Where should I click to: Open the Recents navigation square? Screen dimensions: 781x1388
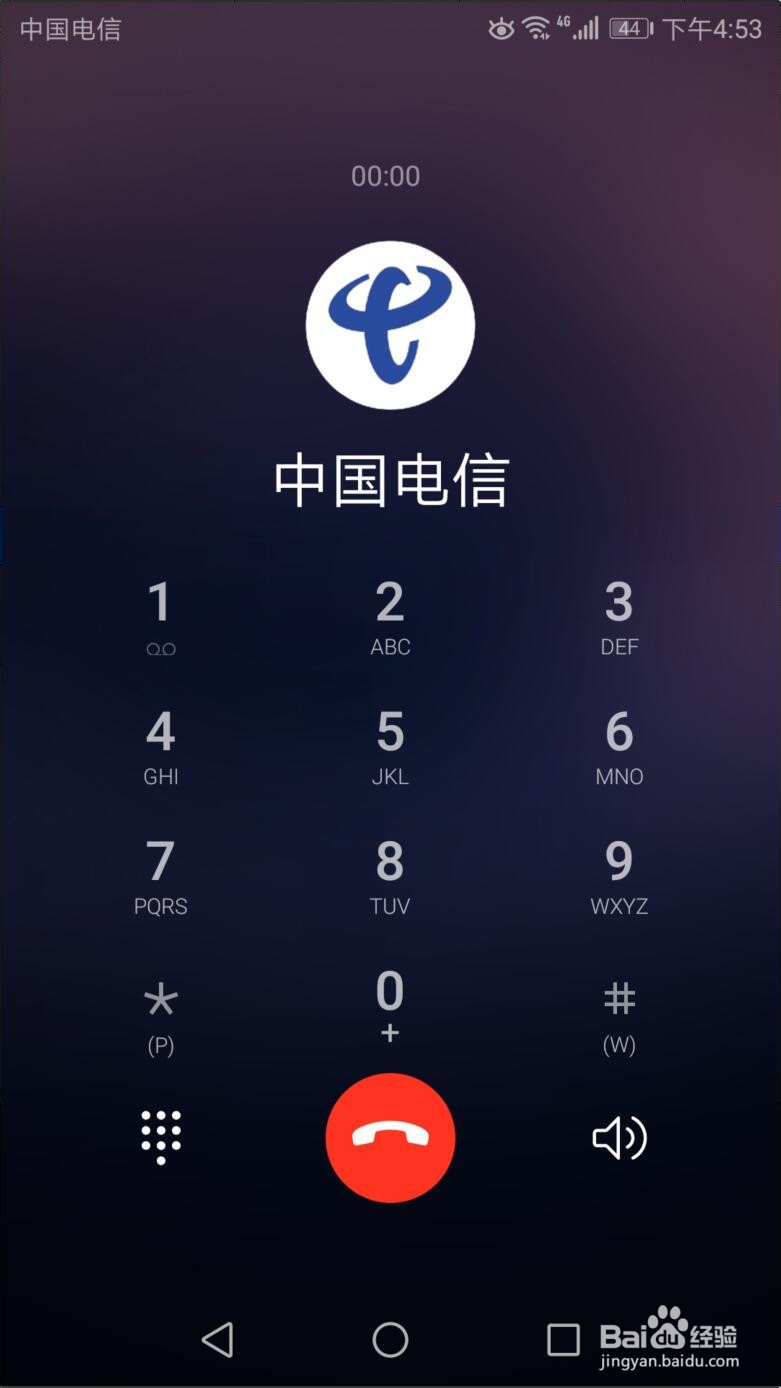click(563, 1340)
